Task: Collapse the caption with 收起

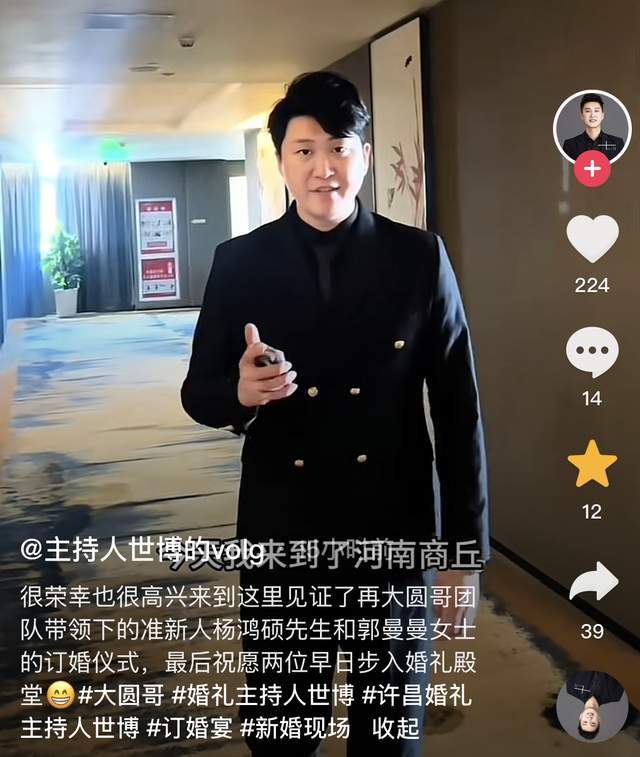Action: [396, 728]
